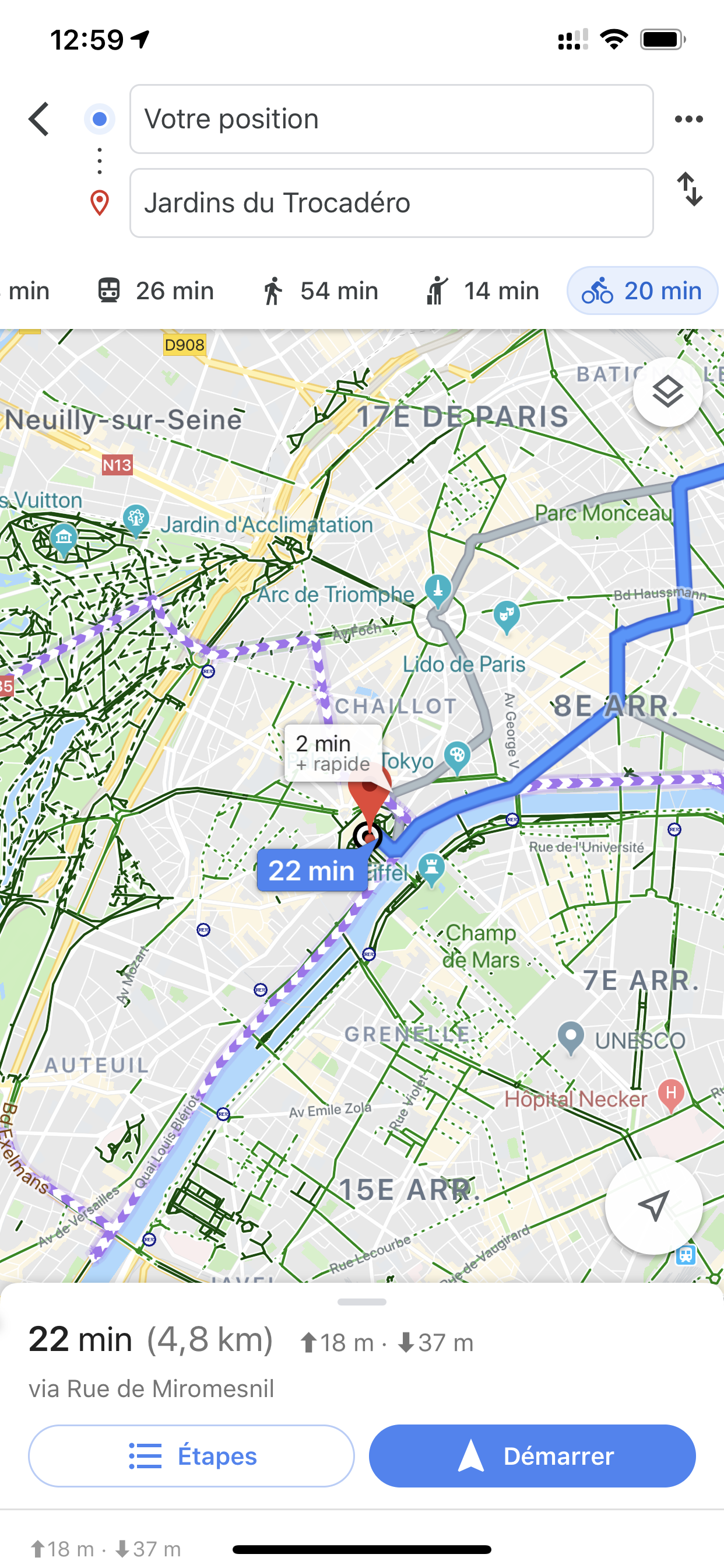The image size is (724, 1568).
Task: Open the Arc de Triomphe map marker
Action: click(438, 589)
